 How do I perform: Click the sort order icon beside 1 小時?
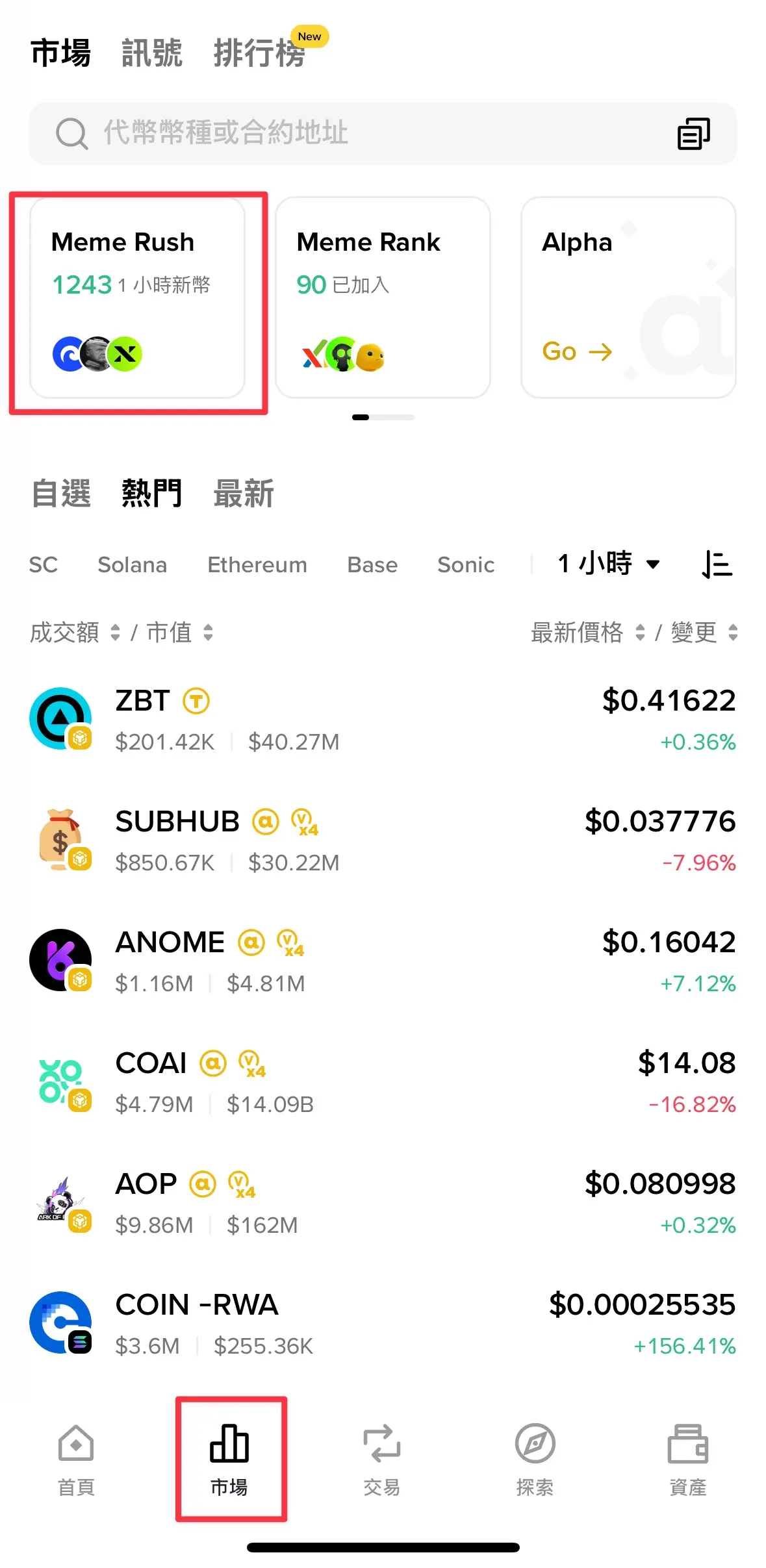pos(717,564)
